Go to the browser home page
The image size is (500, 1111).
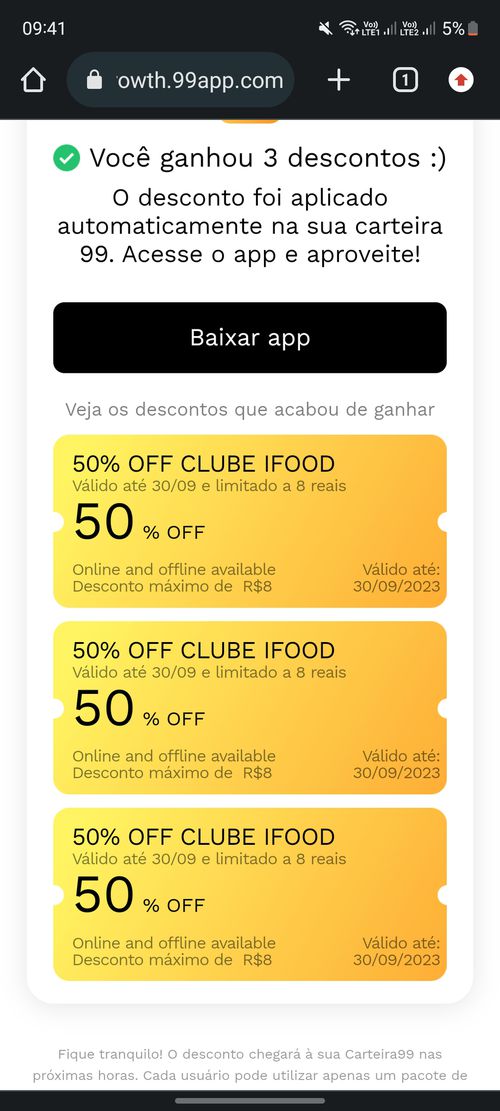click(x=33, y=80)
